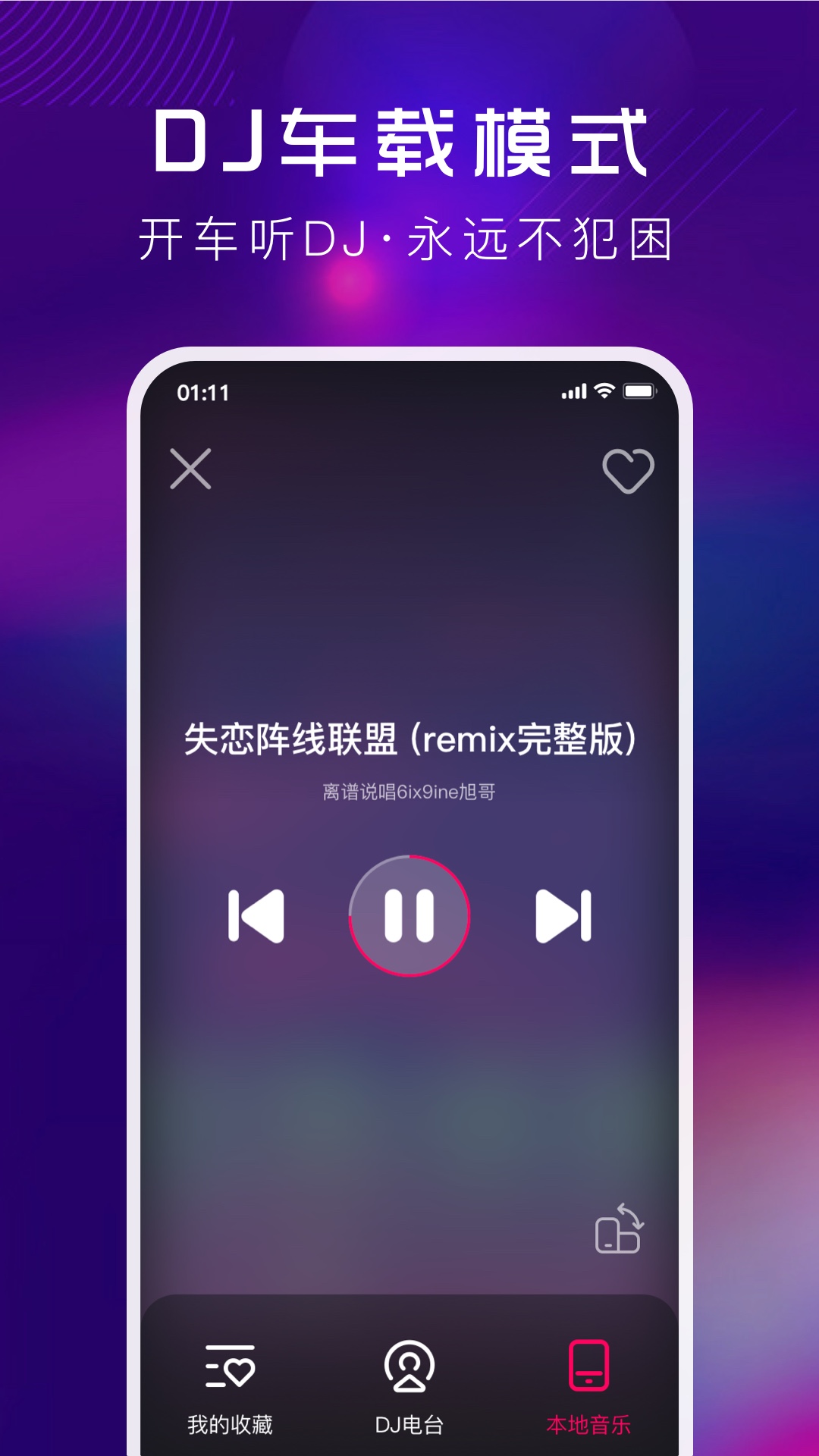Tap the cellular signal bars indicator
The image size is (819, 1456).
[x=573, y=392]
